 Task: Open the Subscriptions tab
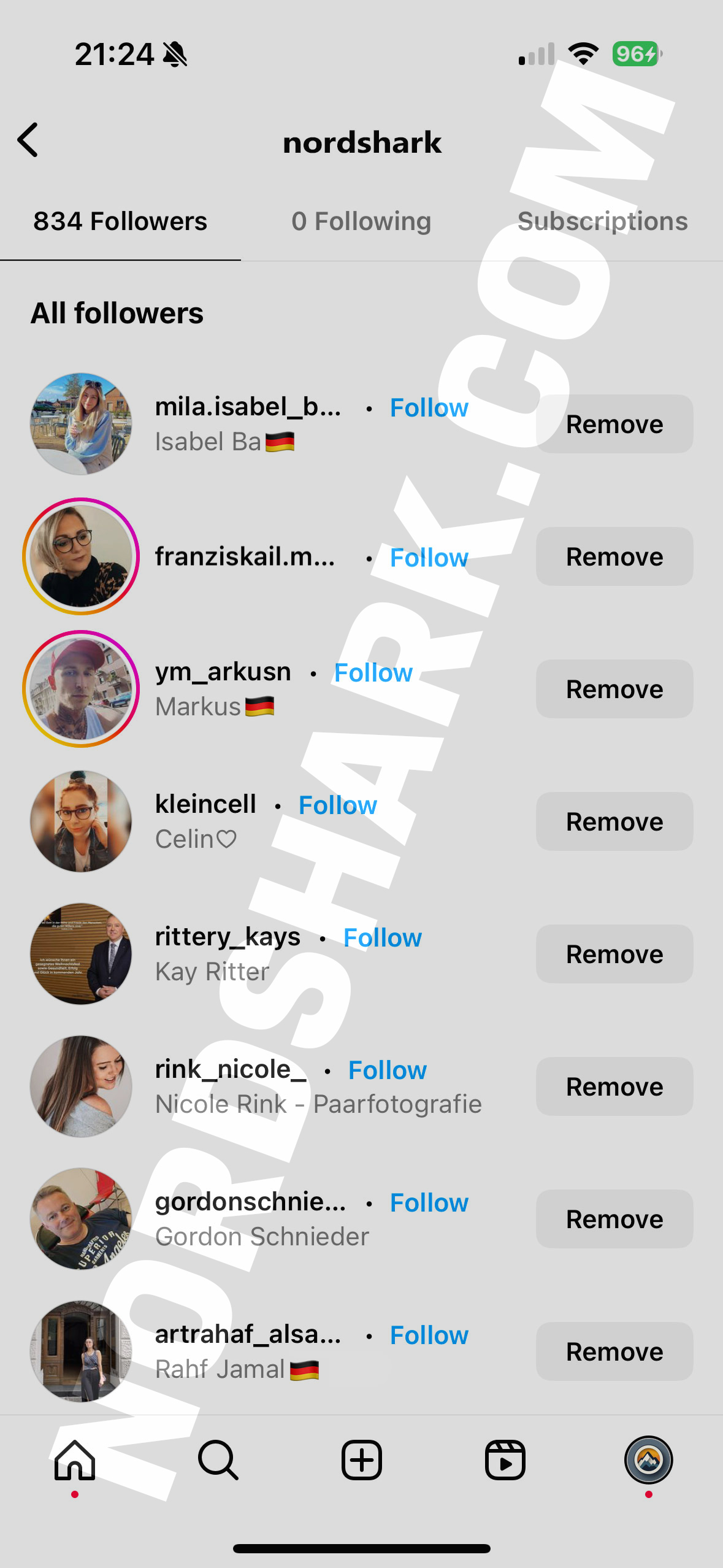[602, 222]
